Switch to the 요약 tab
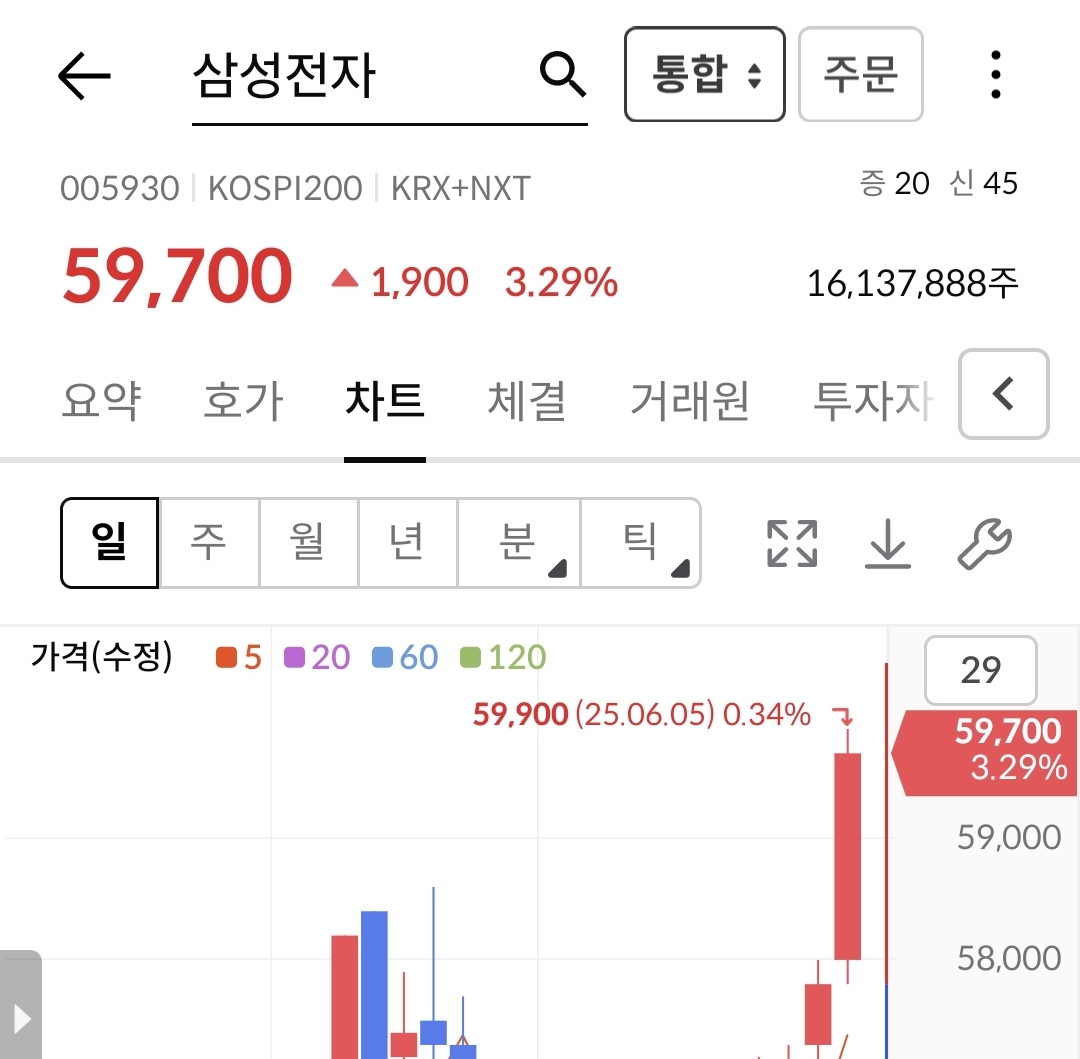Image resolution: width=1080 pixels, height=1059 pixels. 101,400
